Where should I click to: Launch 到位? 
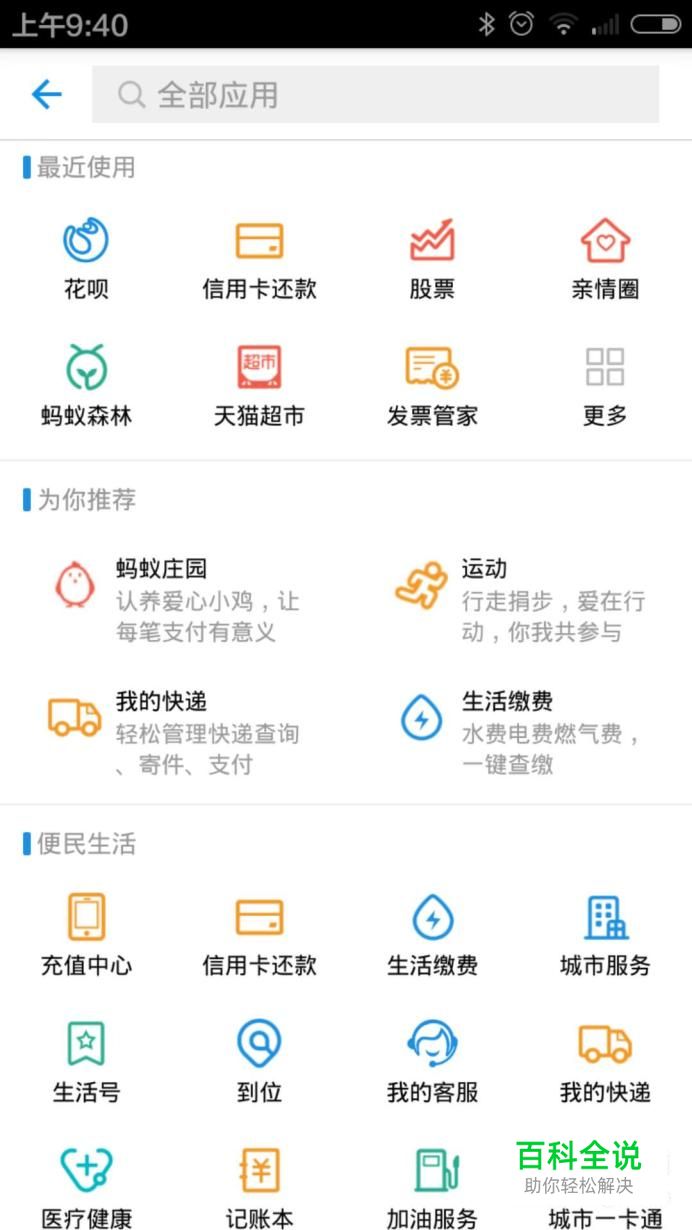point(259,1062)
